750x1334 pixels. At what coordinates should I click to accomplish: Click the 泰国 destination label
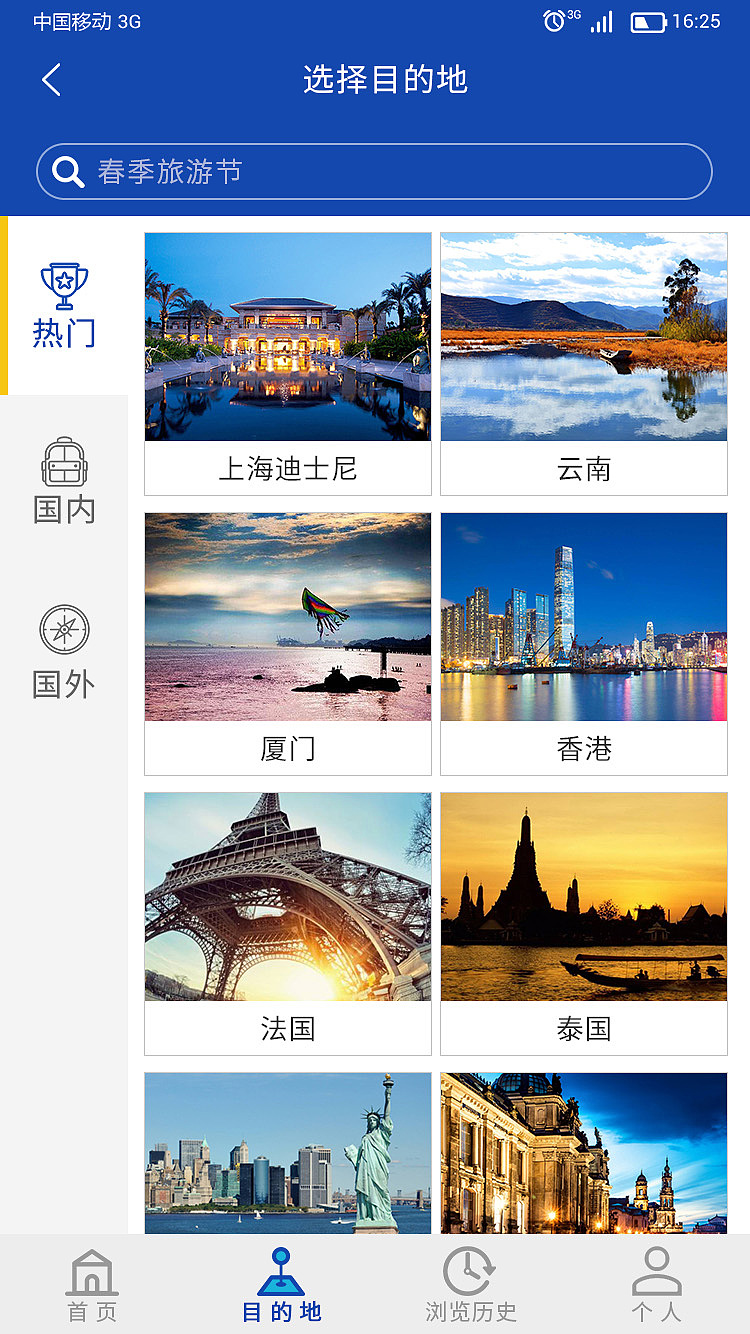point(583,1028)
